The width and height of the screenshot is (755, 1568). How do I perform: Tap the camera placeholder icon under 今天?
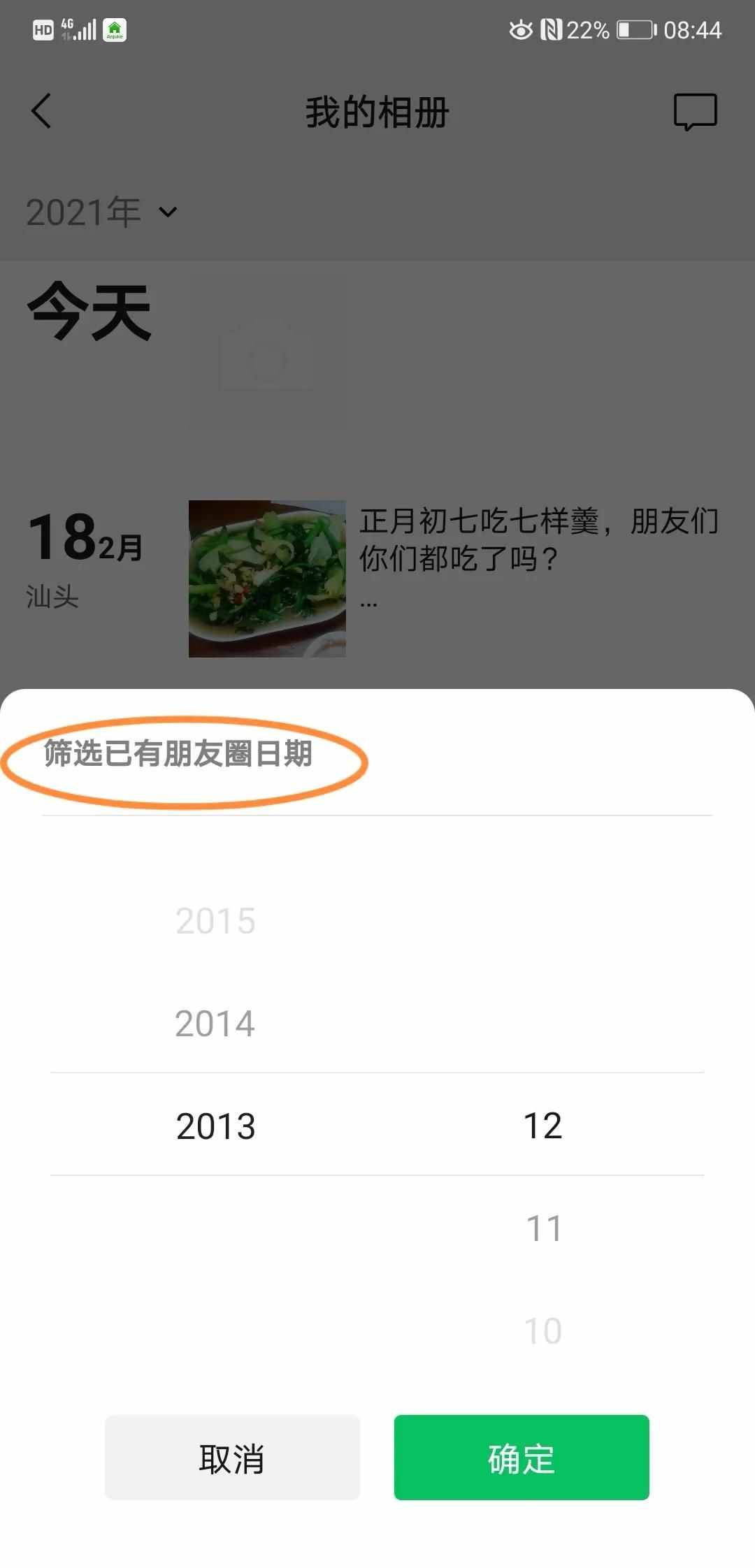266,355
